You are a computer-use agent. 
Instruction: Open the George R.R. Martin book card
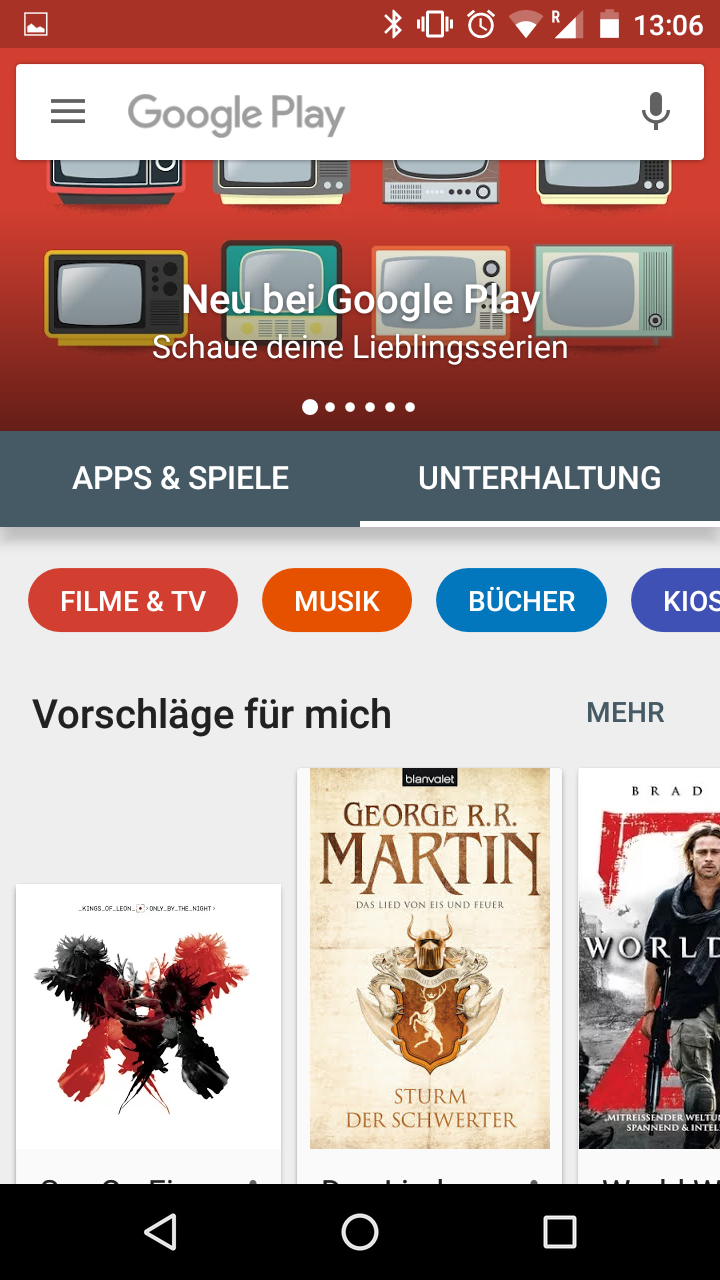pyautogui.click(x=430, y=976)
